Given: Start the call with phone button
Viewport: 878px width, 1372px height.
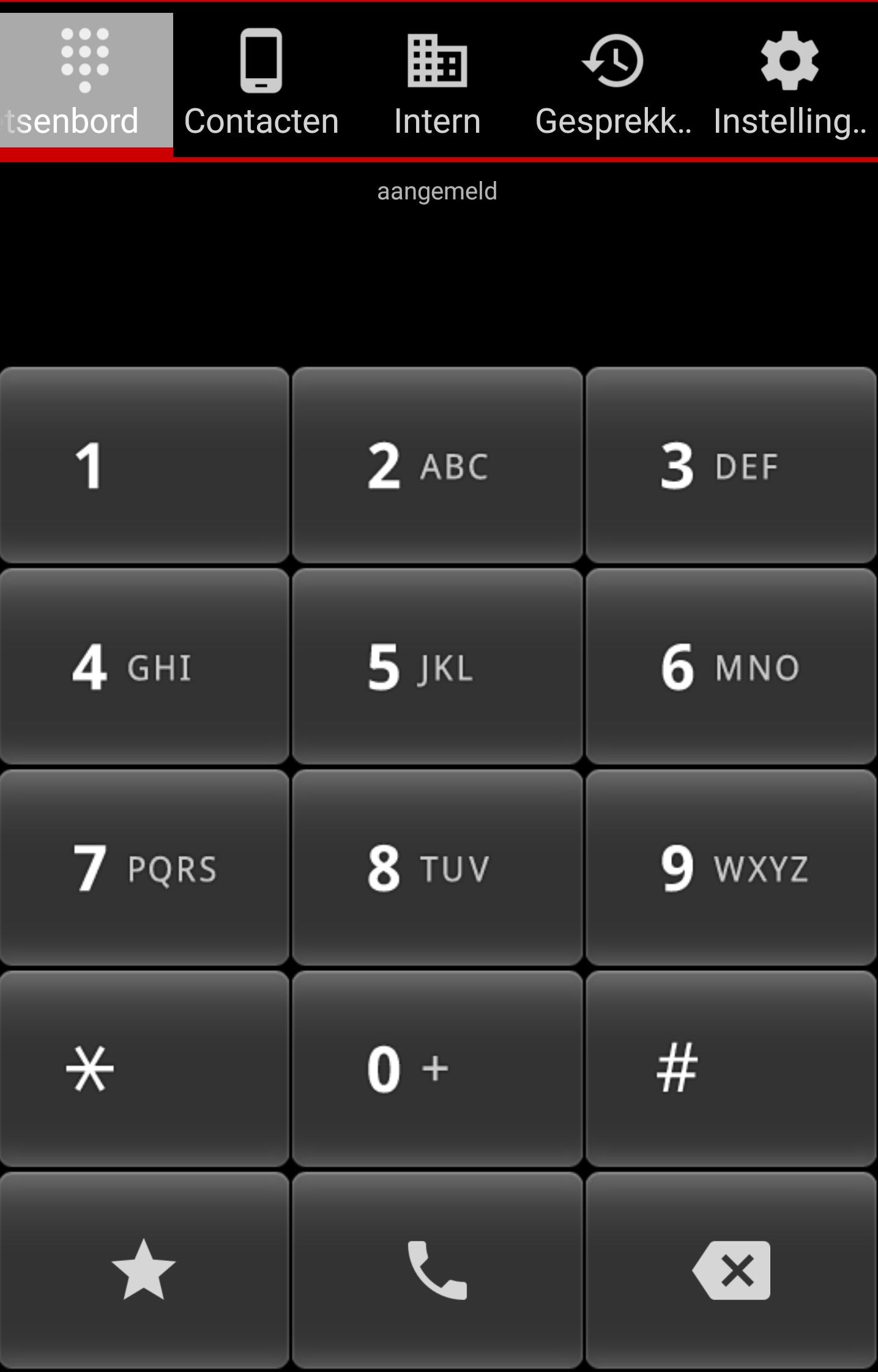Looking at the screenshot, I should tap(437, 1270).
